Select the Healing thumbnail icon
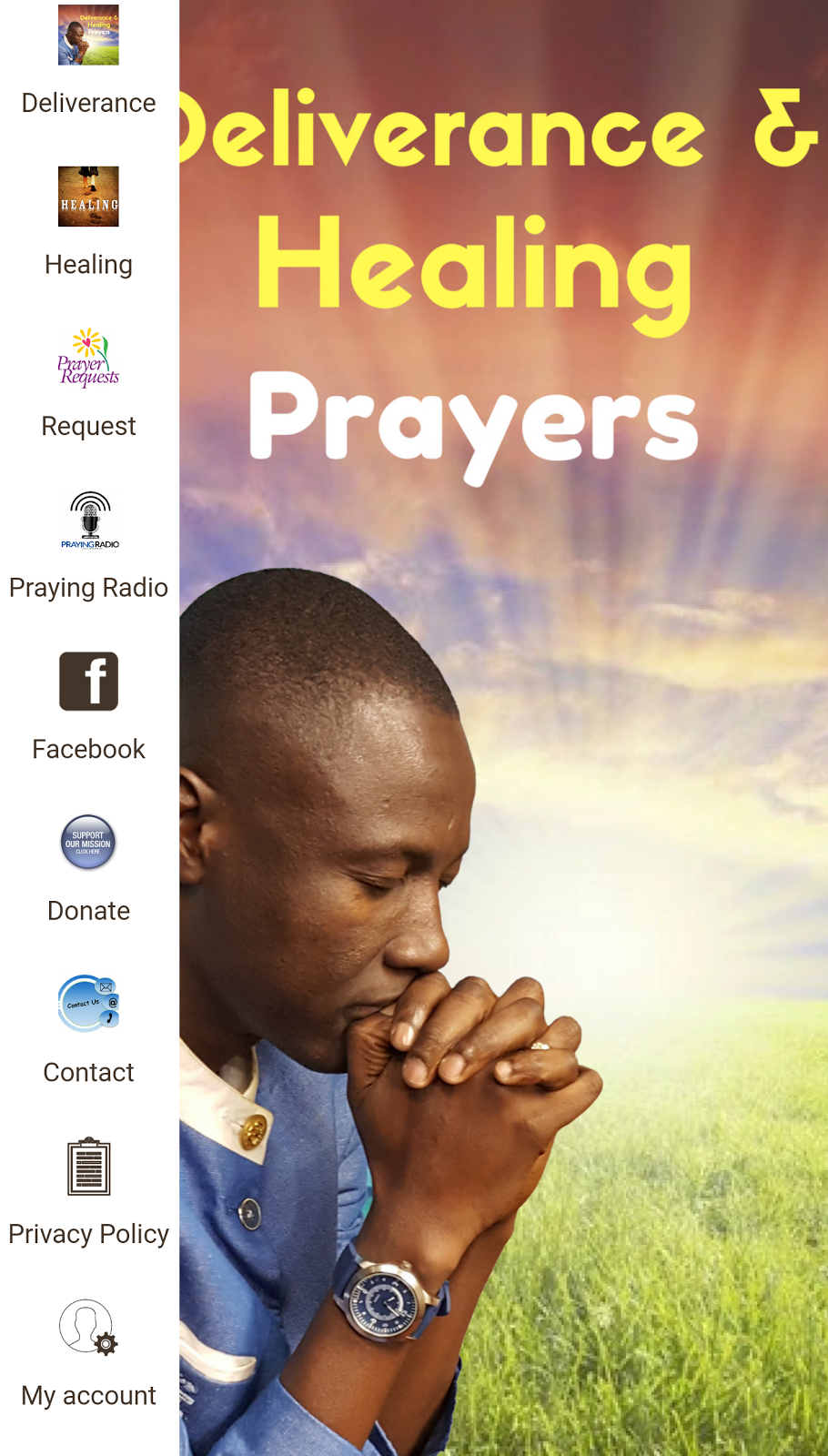The width and height of the screenshot is (828, 1456). click(88, 196)
